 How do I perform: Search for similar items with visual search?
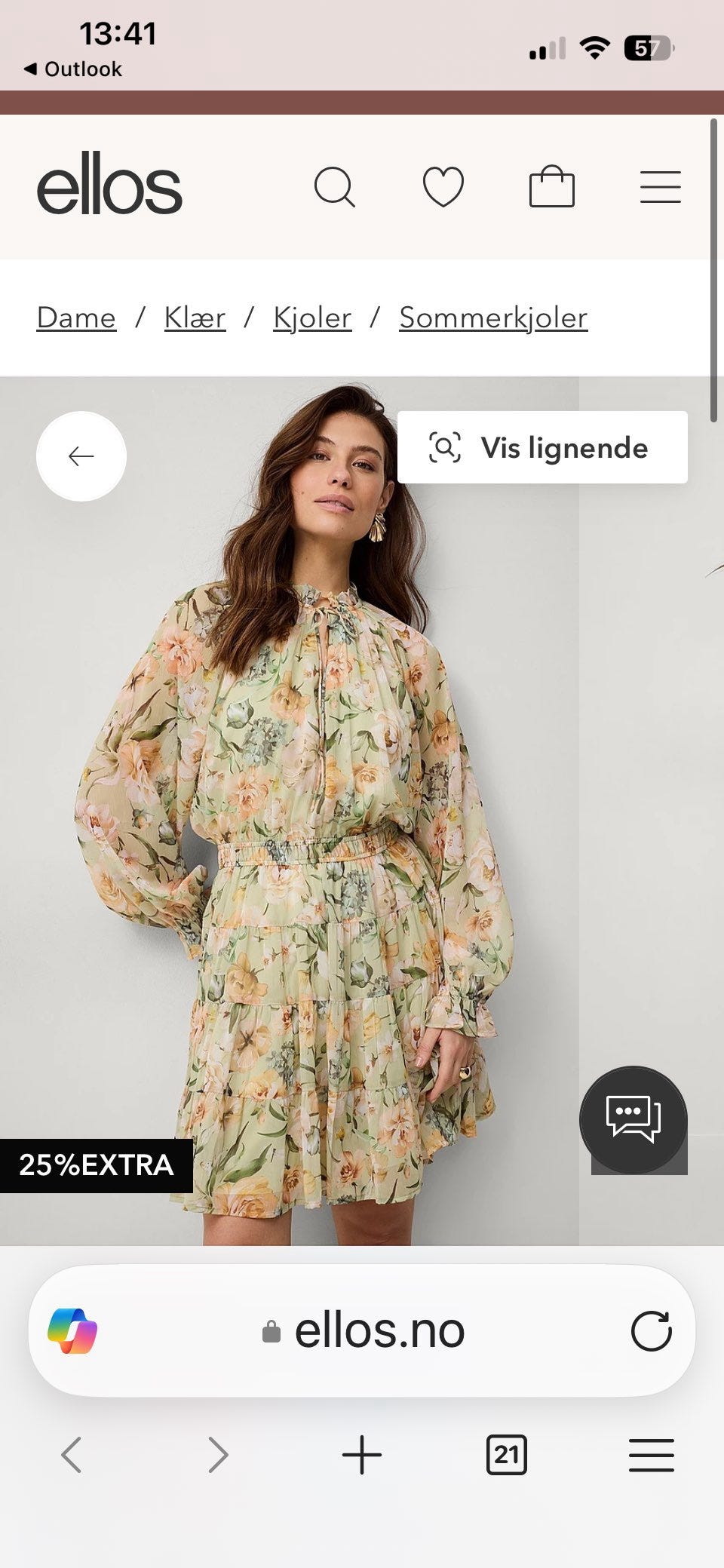543,447
